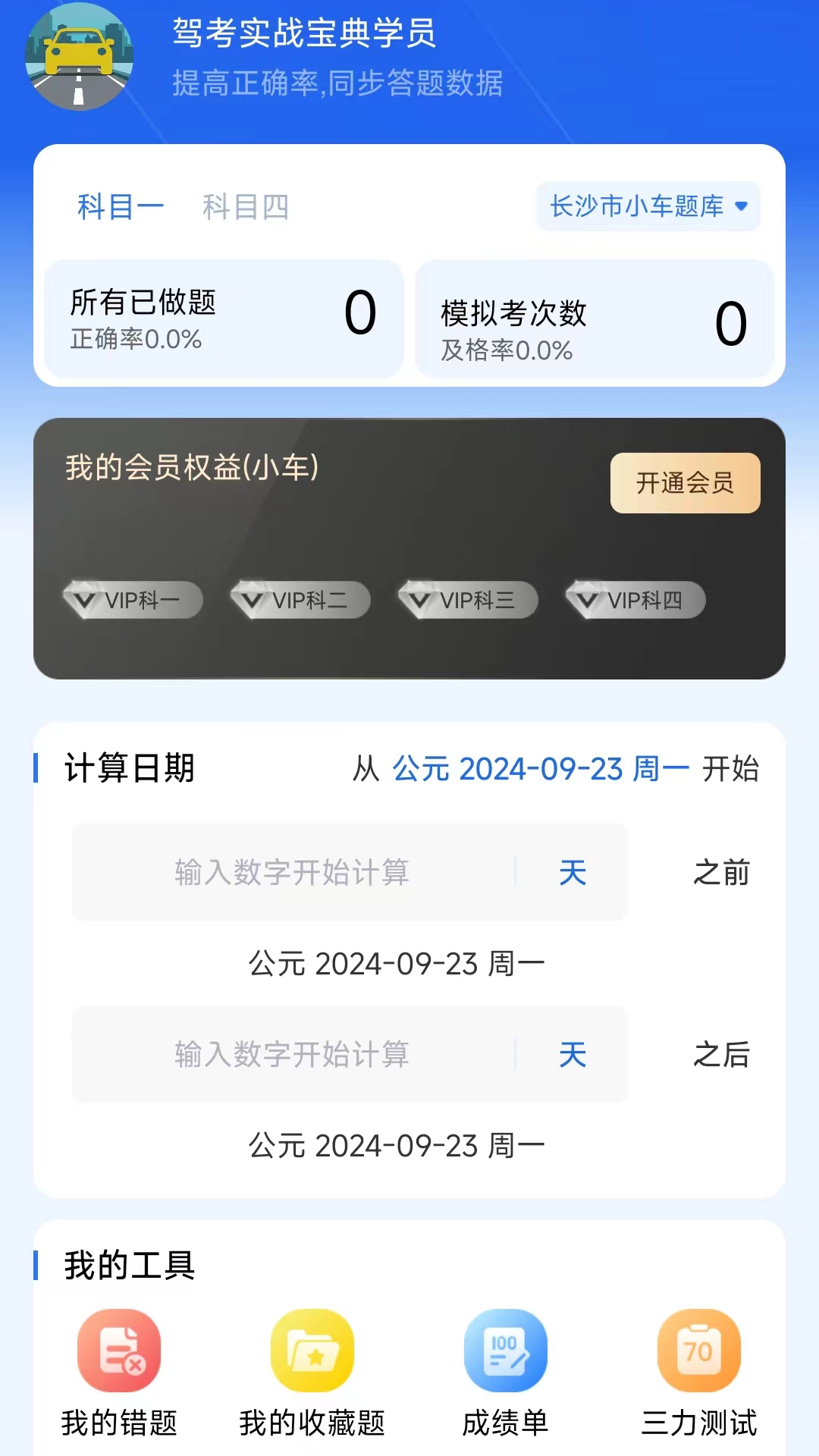Switch to the 科目四 tab
Screen dimensions: 819x1456
(x=246, y=206)
